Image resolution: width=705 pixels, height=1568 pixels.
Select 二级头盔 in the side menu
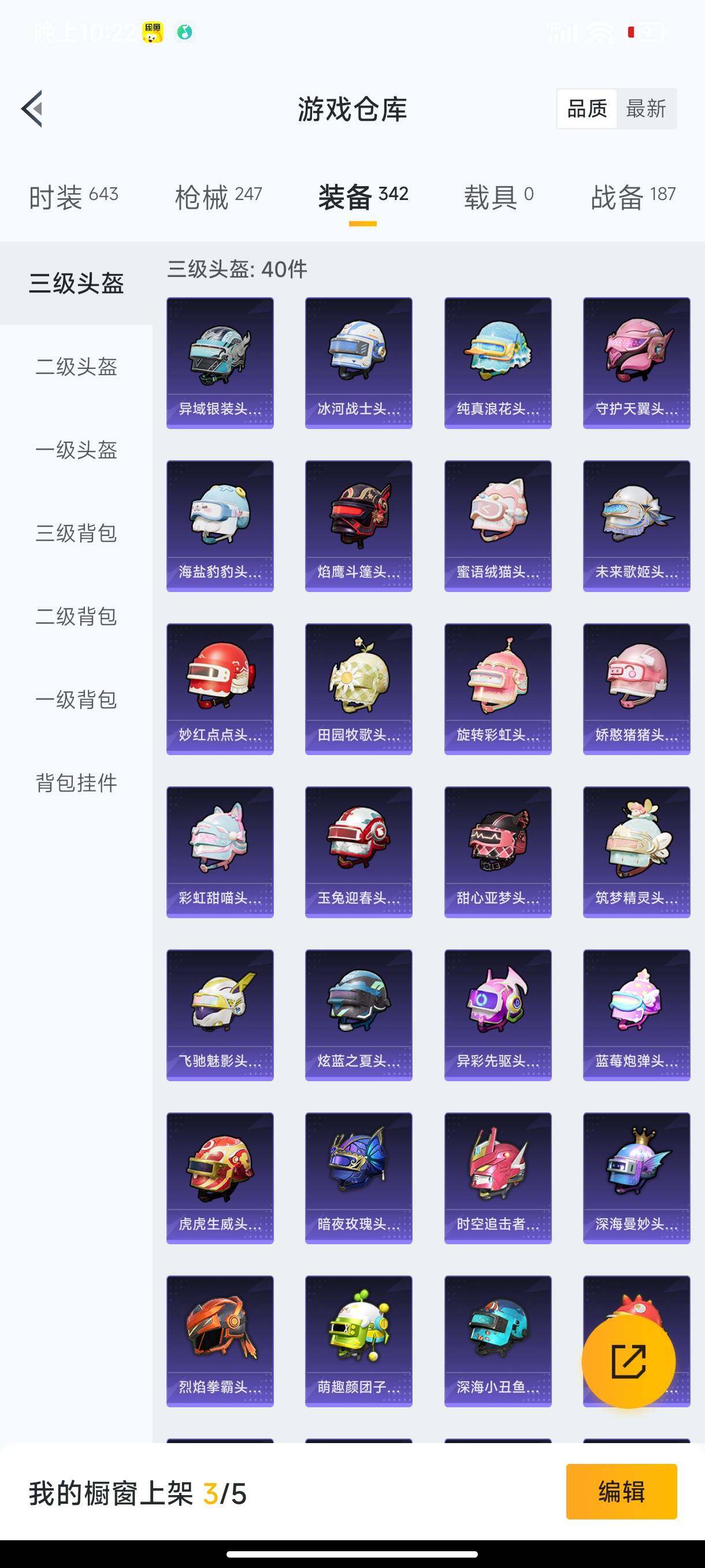pyautogui.click(x=76, y=367)
